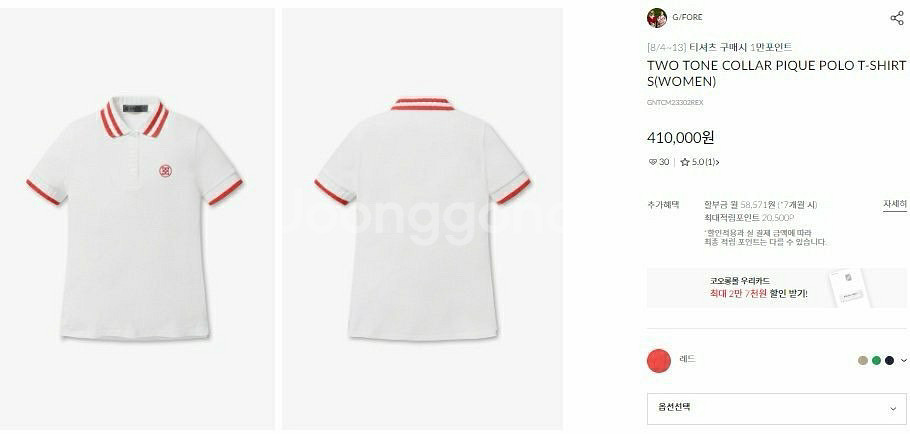Open the 5.0 star reviews
The height and width of the screenshot is (434, 910).
[700, 162]
